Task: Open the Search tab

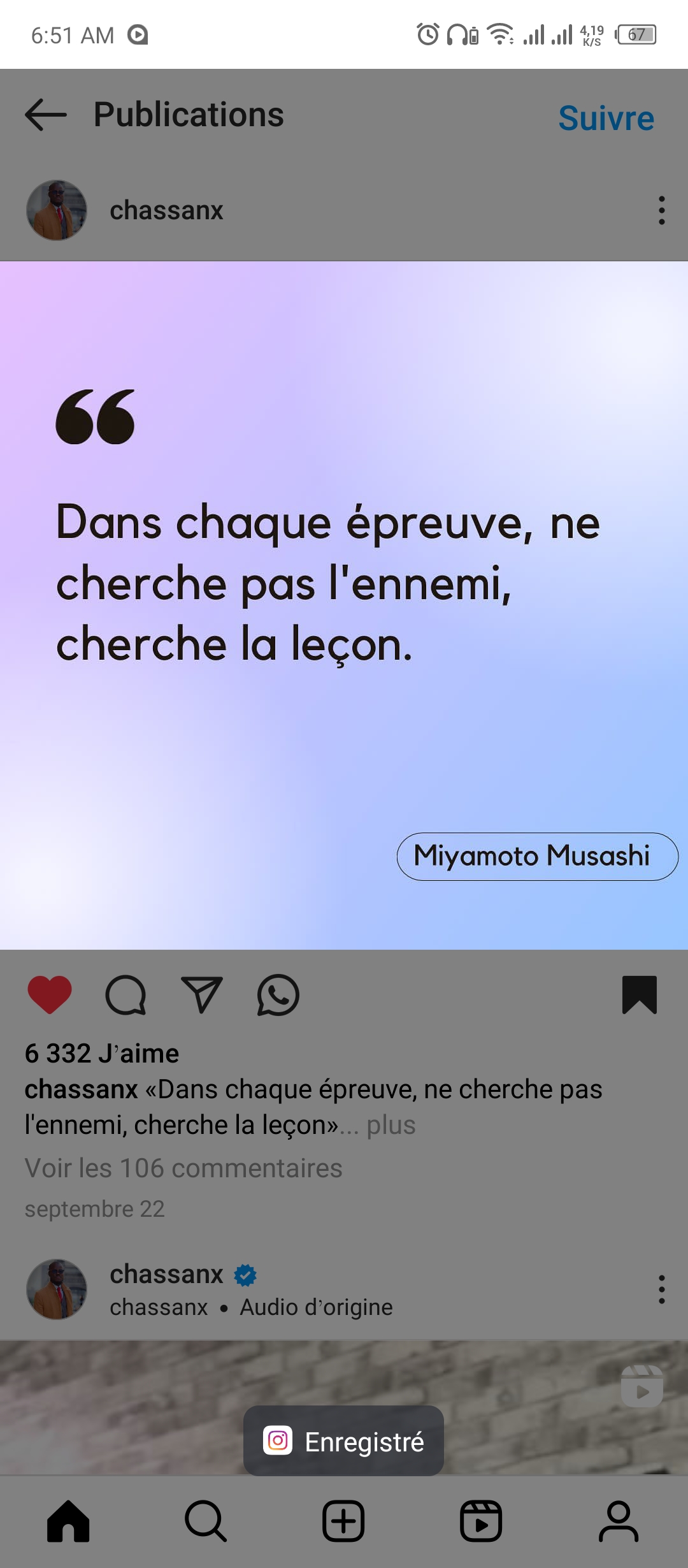Action: (x=206, y=1521)
